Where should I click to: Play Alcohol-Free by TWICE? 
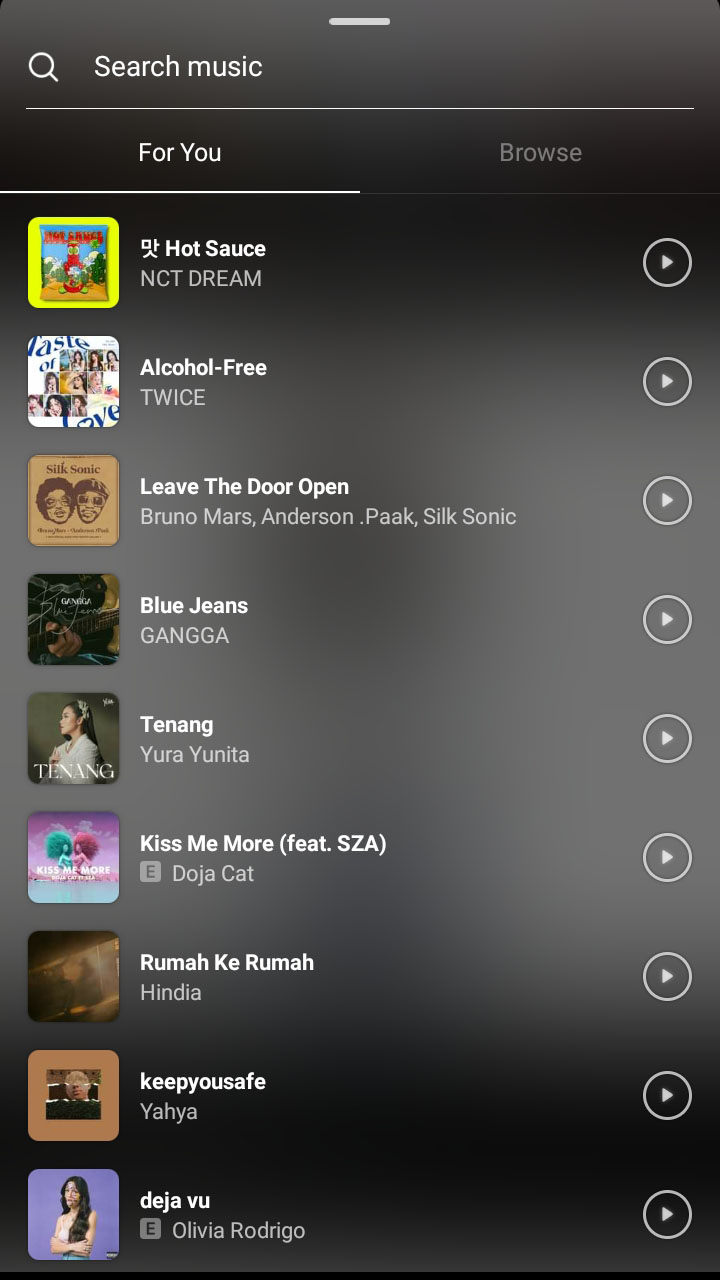click(667, 381)
